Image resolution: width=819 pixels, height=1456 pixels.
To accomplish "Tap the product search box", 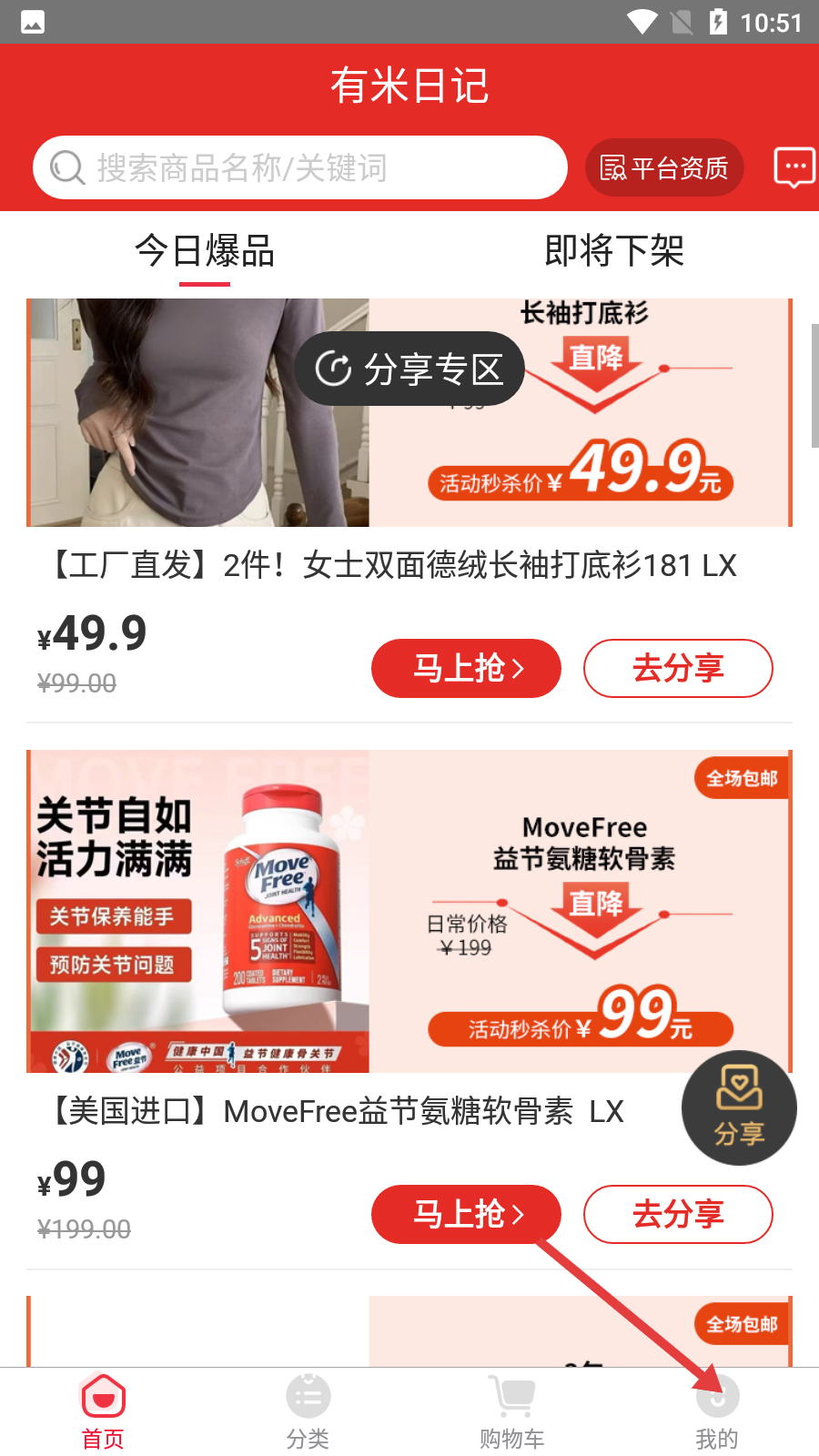I will [300, 167].
